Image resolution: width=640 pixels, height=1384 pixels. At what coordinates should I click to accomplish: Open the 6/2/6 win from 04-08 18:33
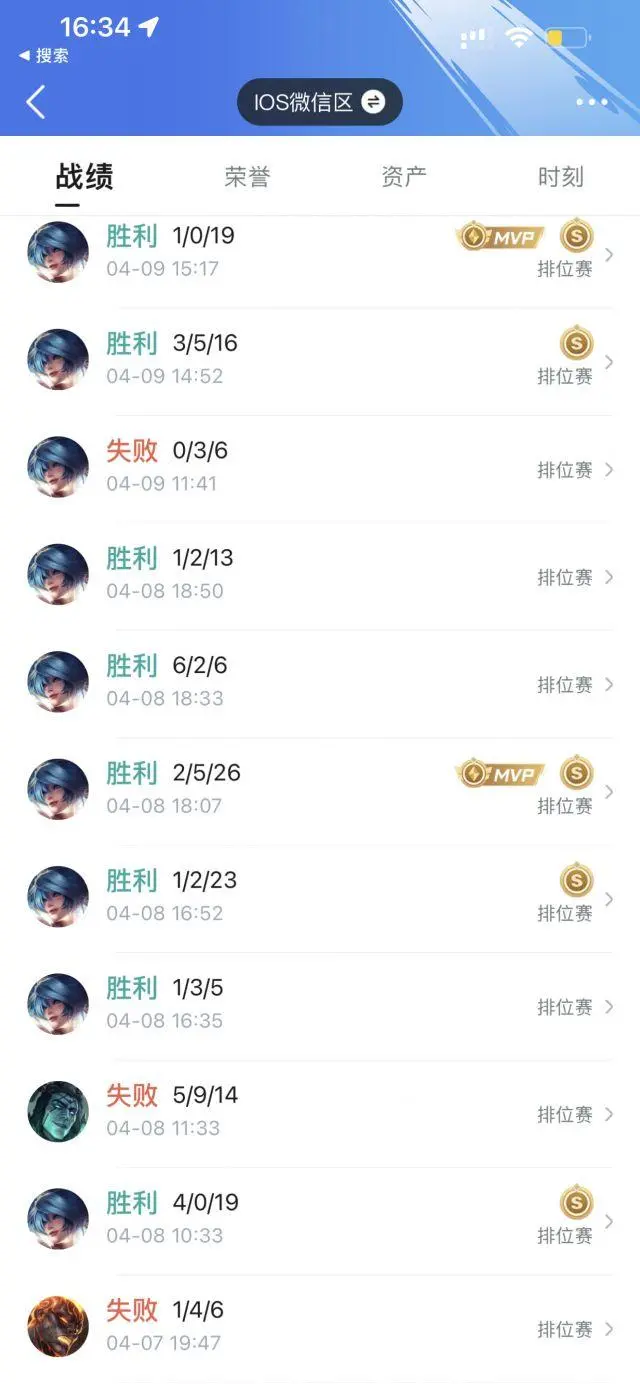[320, 681]
